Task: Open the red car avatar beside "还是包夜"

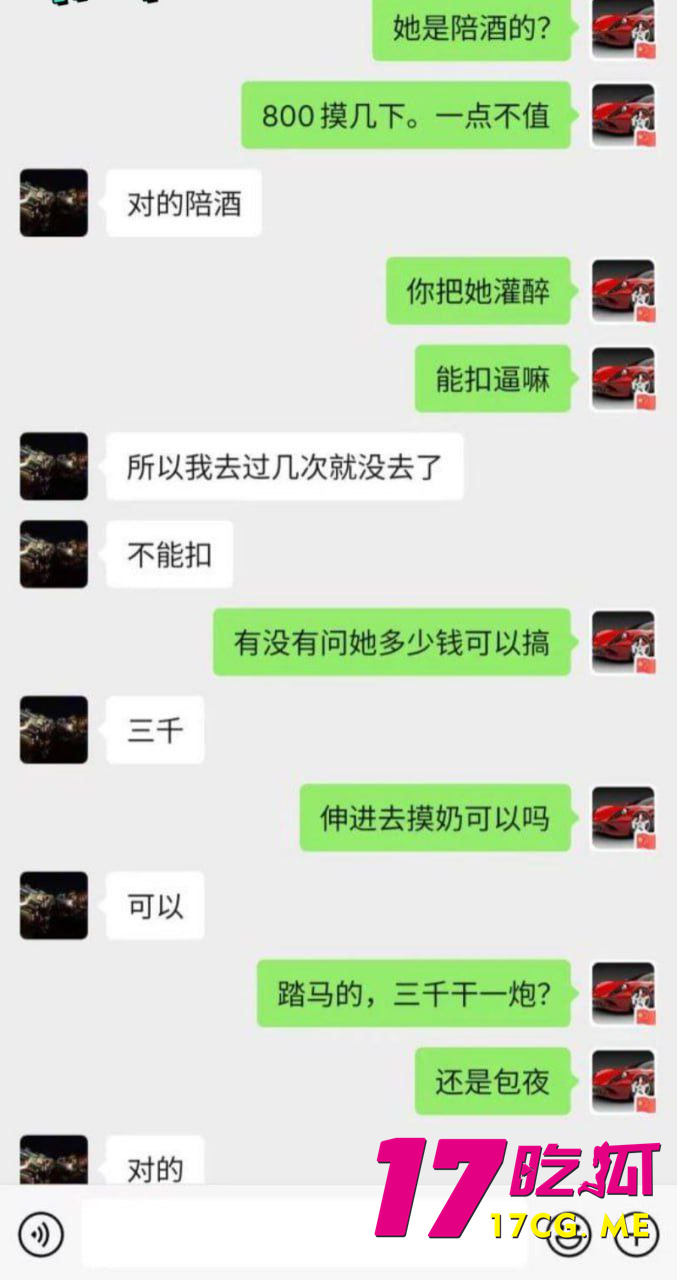Action: [623, 1081]
